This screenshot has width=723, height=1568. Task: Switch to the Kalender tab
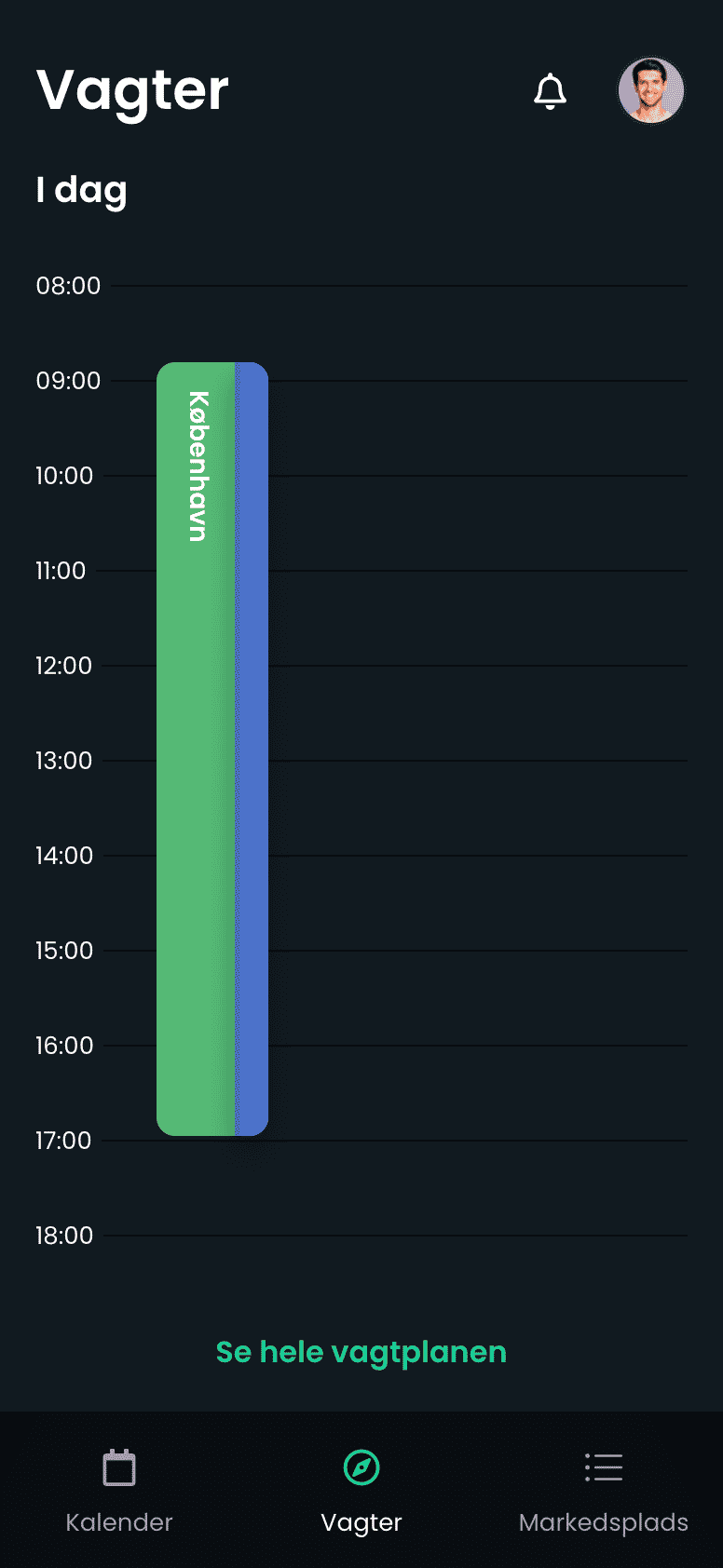(119, 1492)
